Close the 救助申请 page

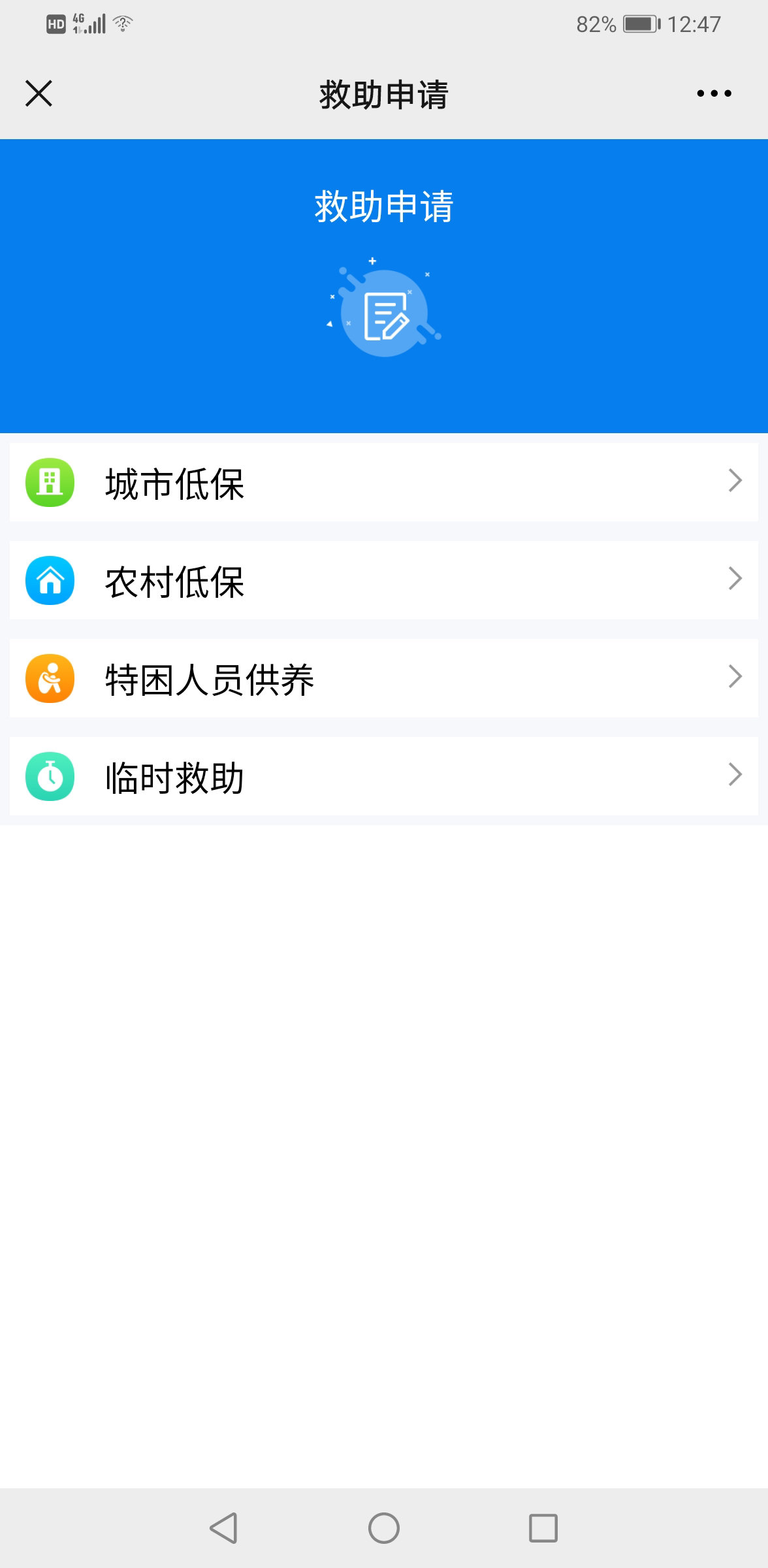coord(39,93)
